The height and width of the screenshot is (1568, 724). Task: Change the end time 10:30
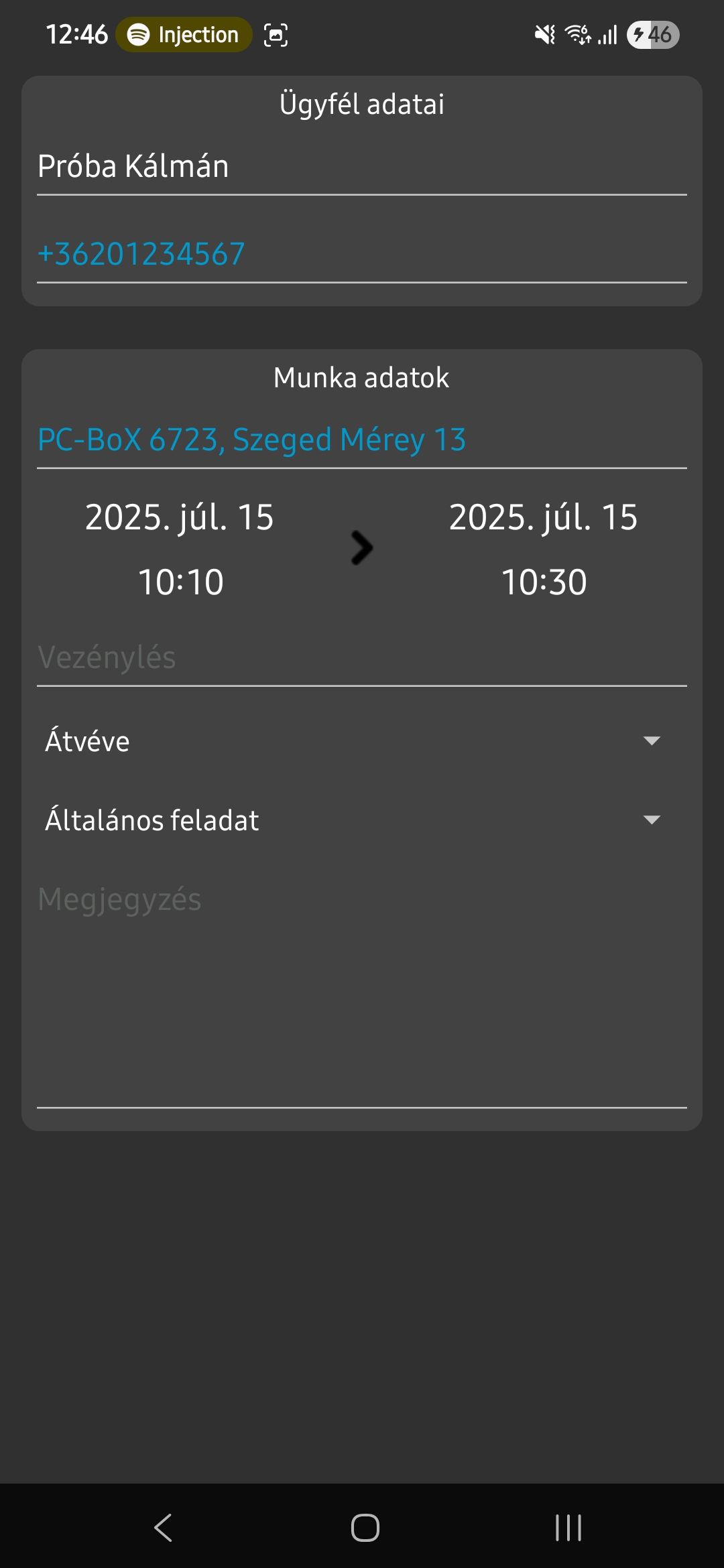click(544, 582)
